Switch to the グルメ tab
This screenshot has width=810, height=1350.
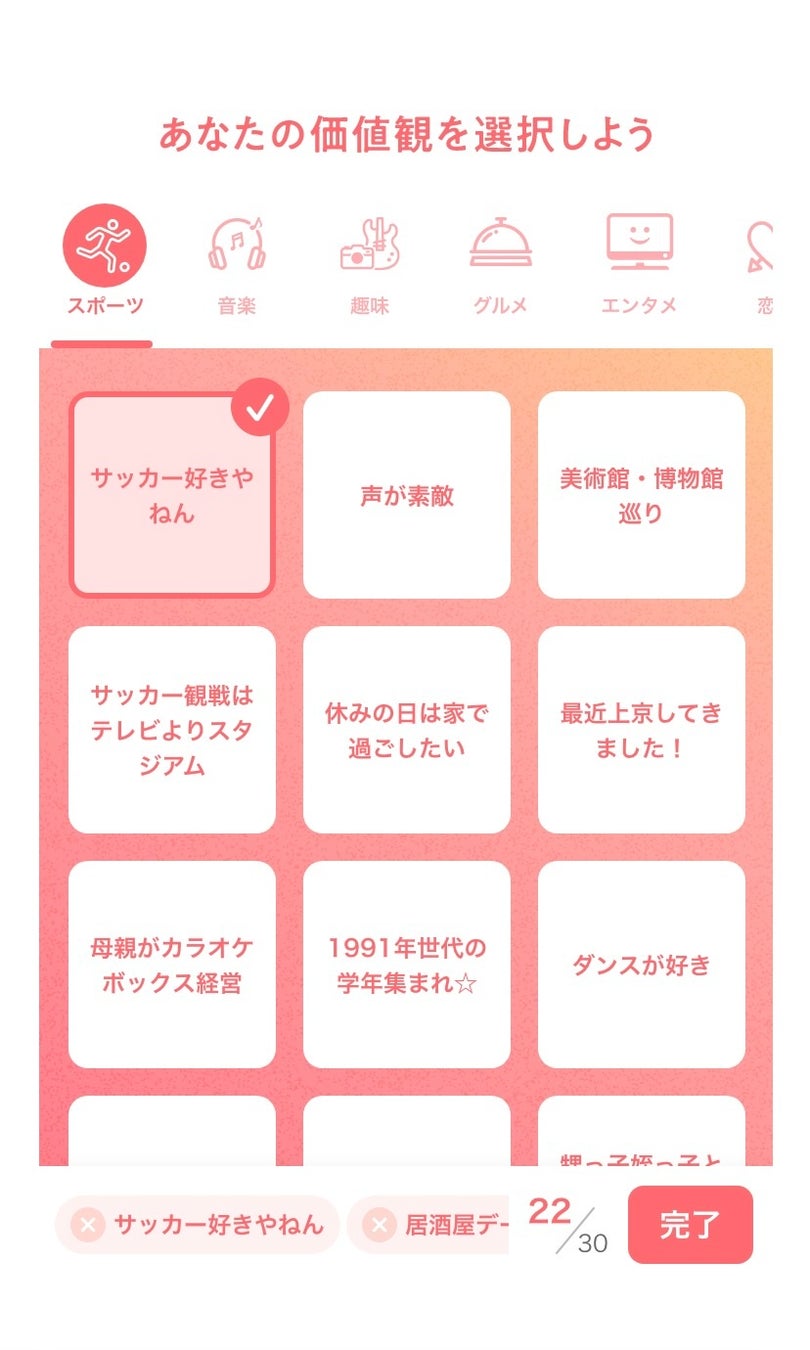pyautogui.click(x=501, y=262)
